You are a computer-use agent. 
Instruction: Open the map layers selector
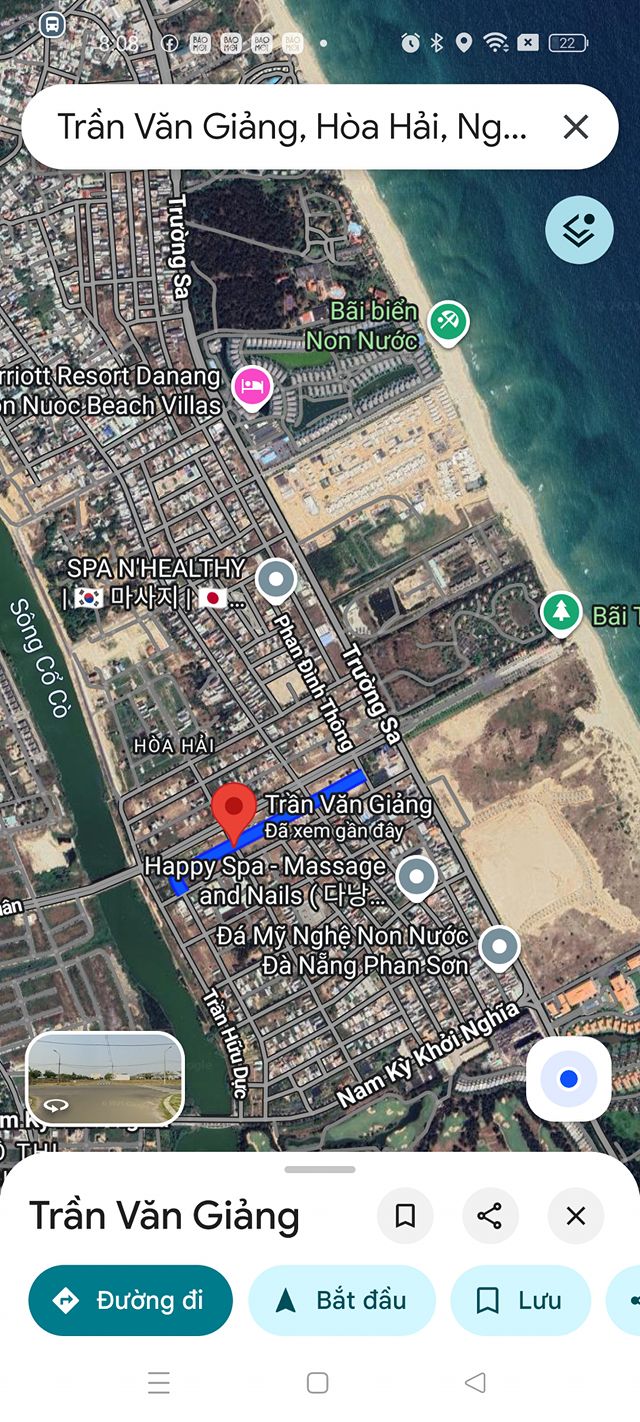pos(579,230)
